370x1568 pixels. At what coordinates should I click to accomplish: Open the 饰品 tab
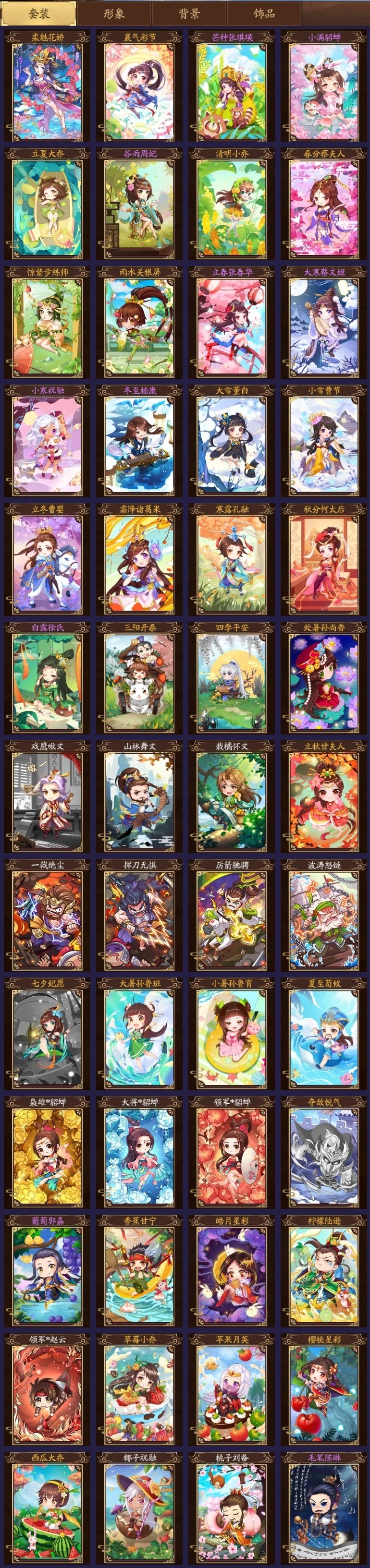pos(264,13)
